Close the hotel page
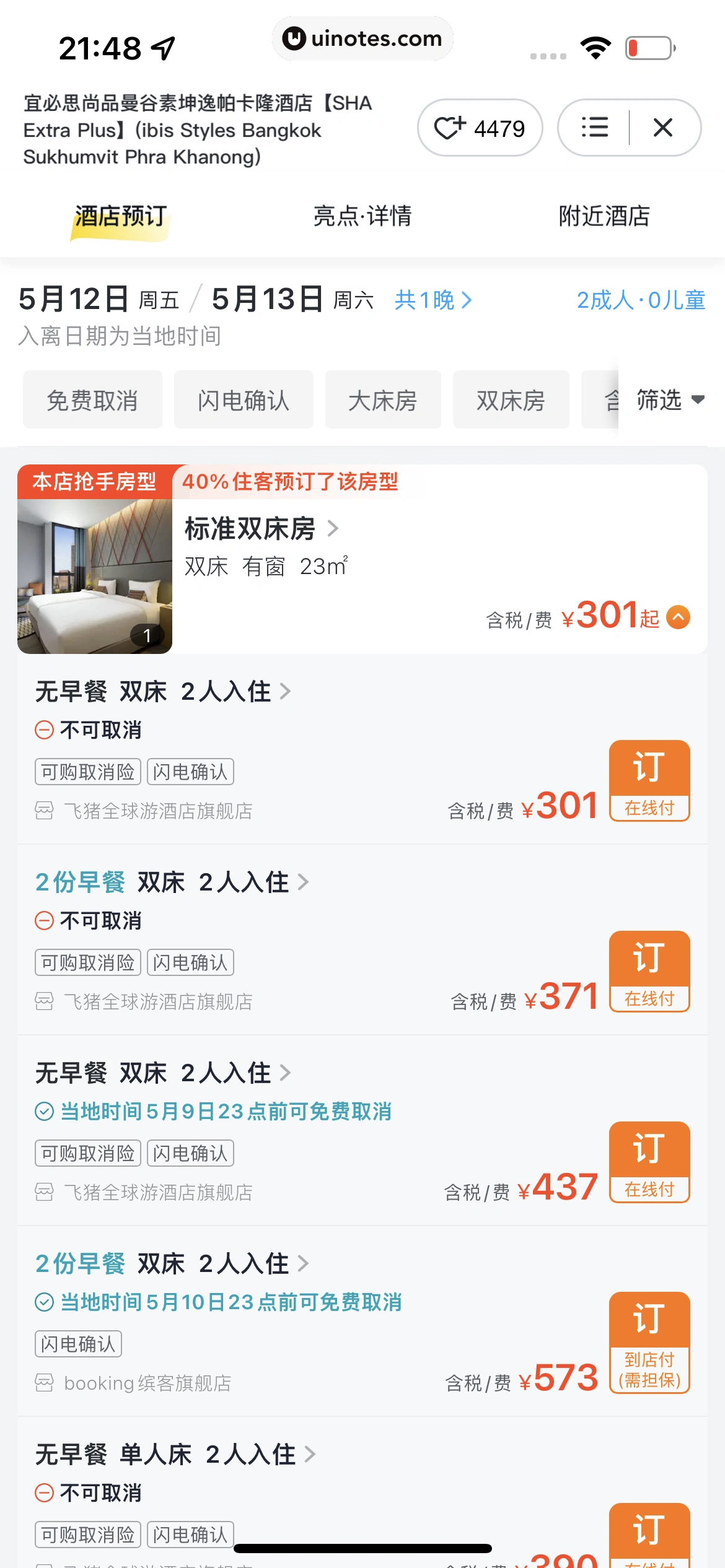Screen dimensions: 725x1568 click(x=662, y=128)
